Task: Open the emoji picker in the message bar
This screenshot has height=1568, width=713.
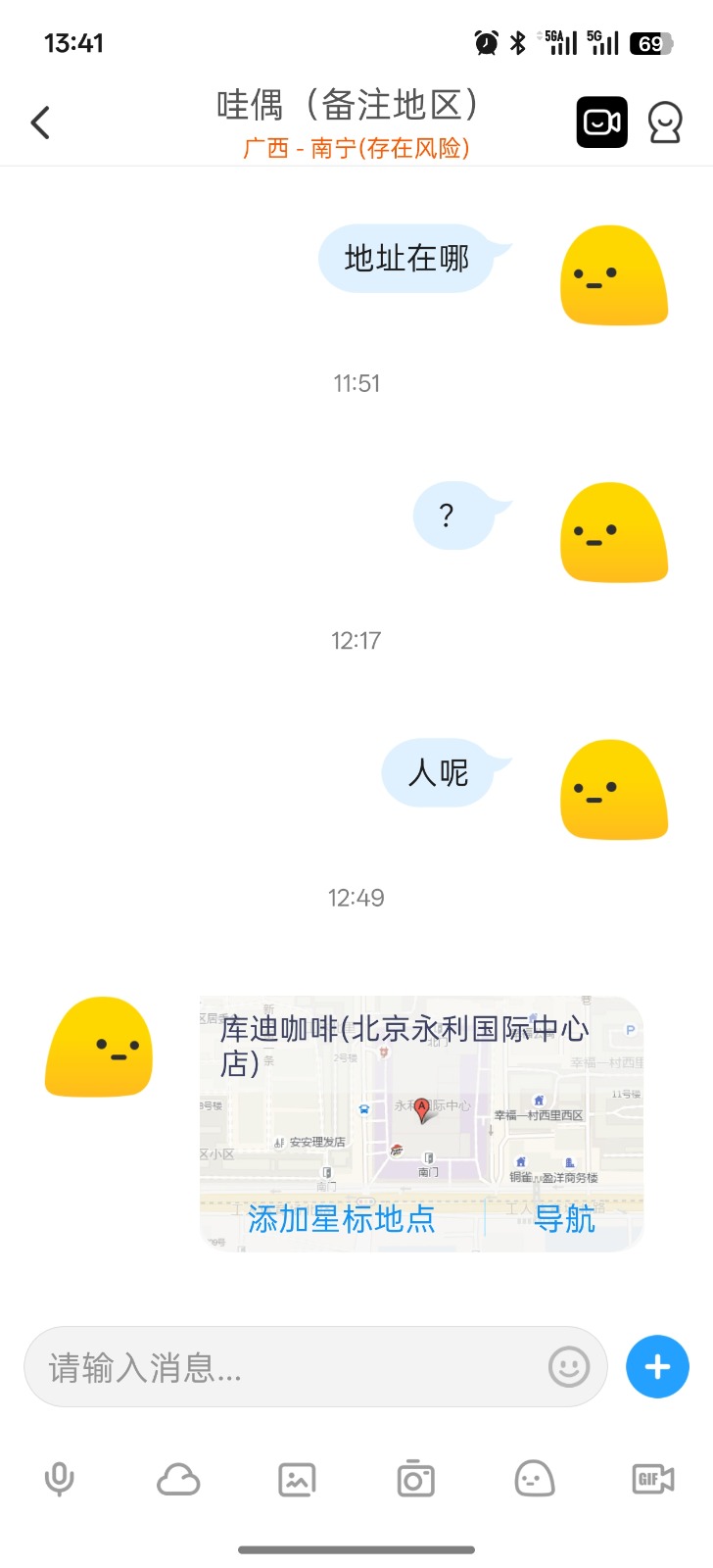Action: 566,1365
